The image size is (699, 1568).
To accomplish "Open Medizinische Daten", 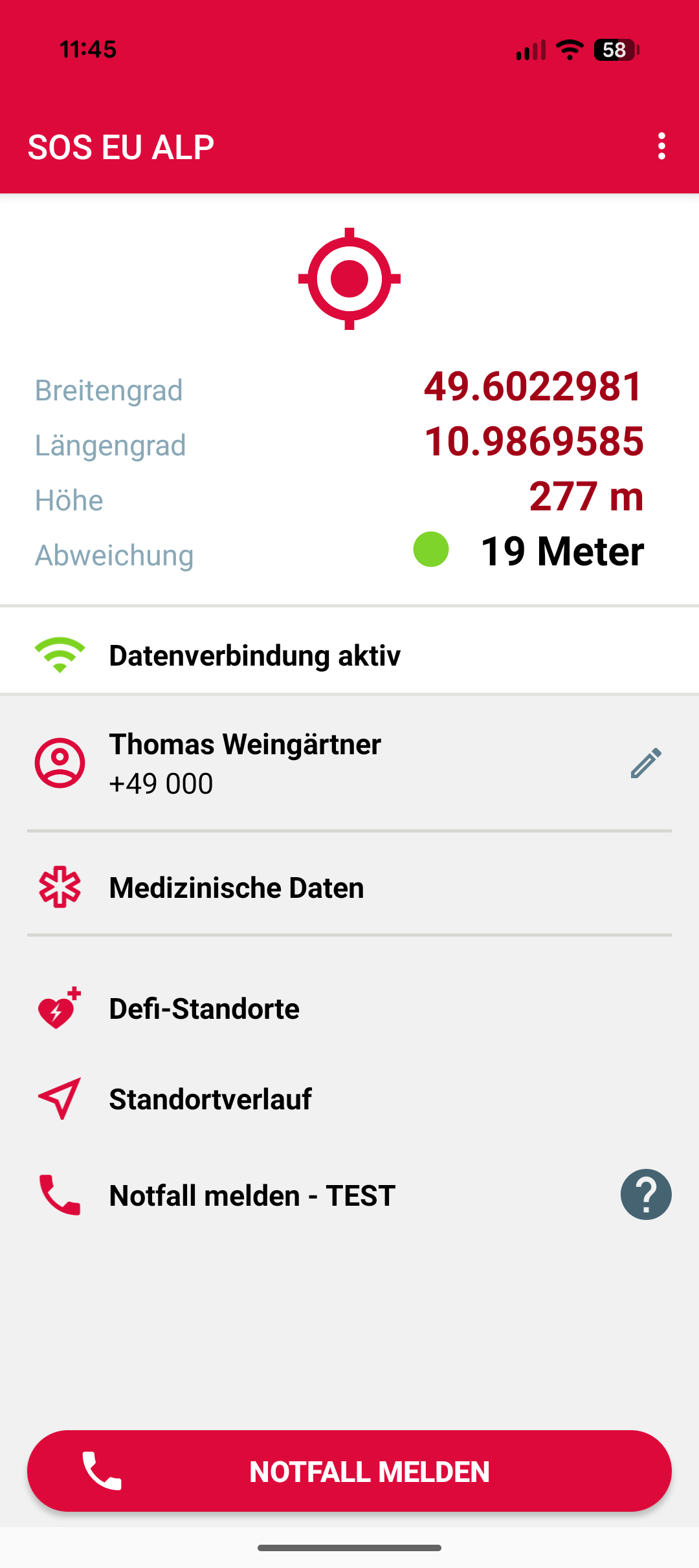I will pyautogui.click(x=237, y=887).
